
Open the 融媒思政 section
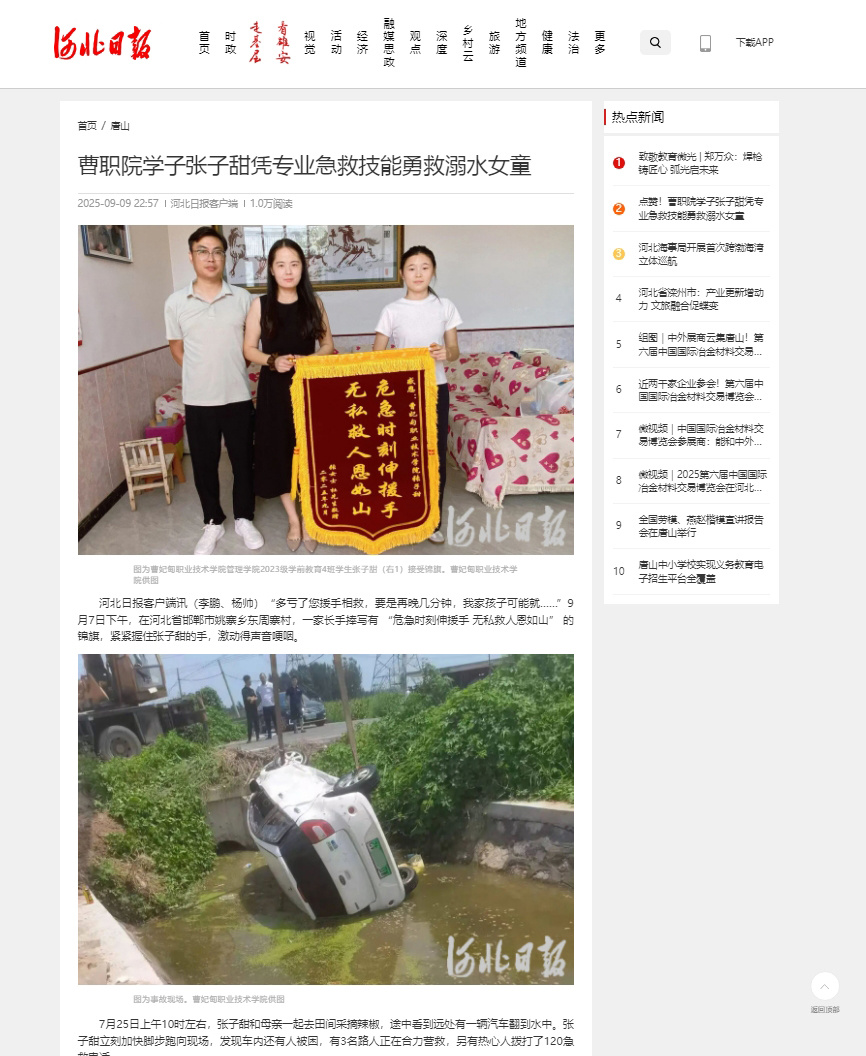point(389,42)
